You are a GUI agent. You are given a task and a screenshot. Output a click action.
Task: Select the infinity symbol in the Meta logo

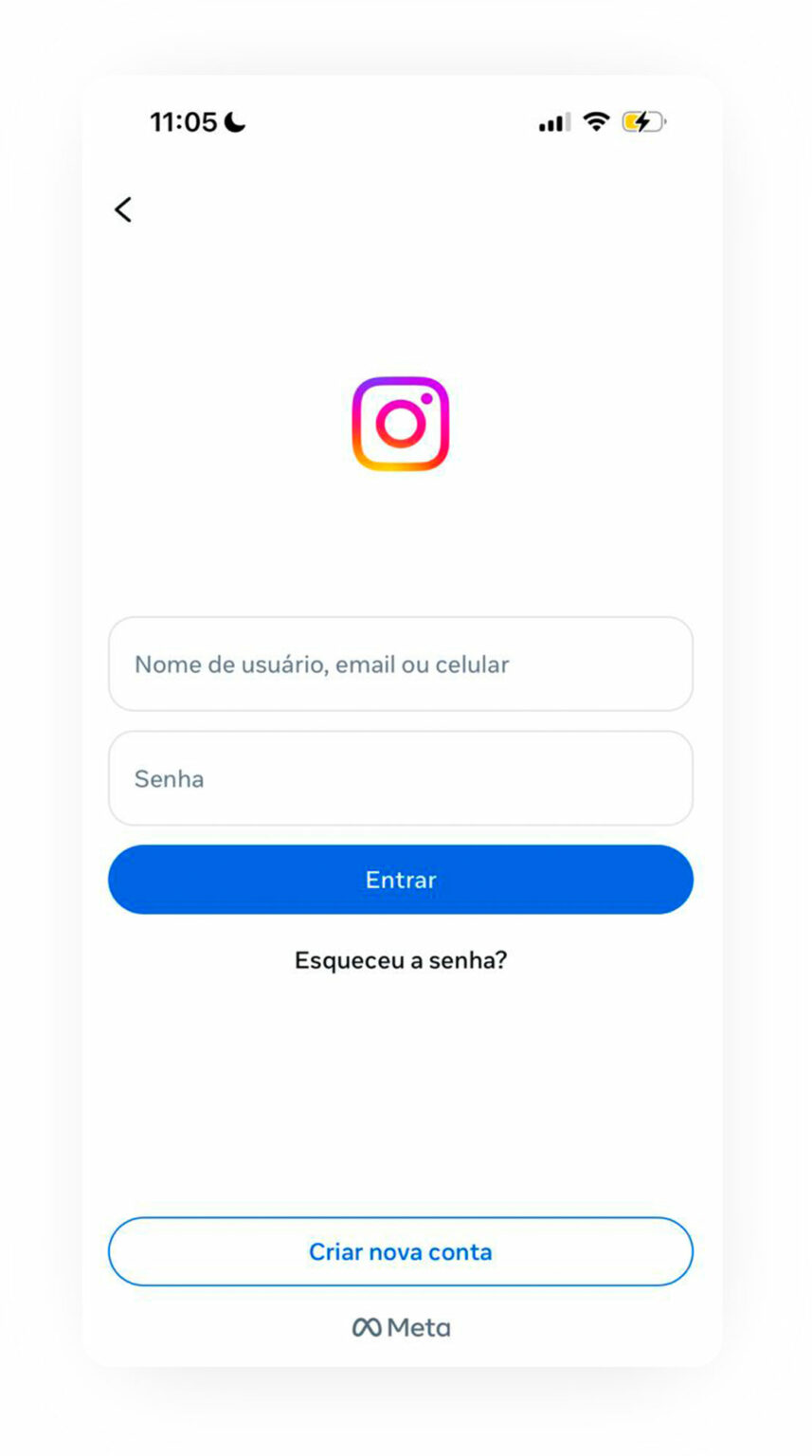[x=368, y=1326]
